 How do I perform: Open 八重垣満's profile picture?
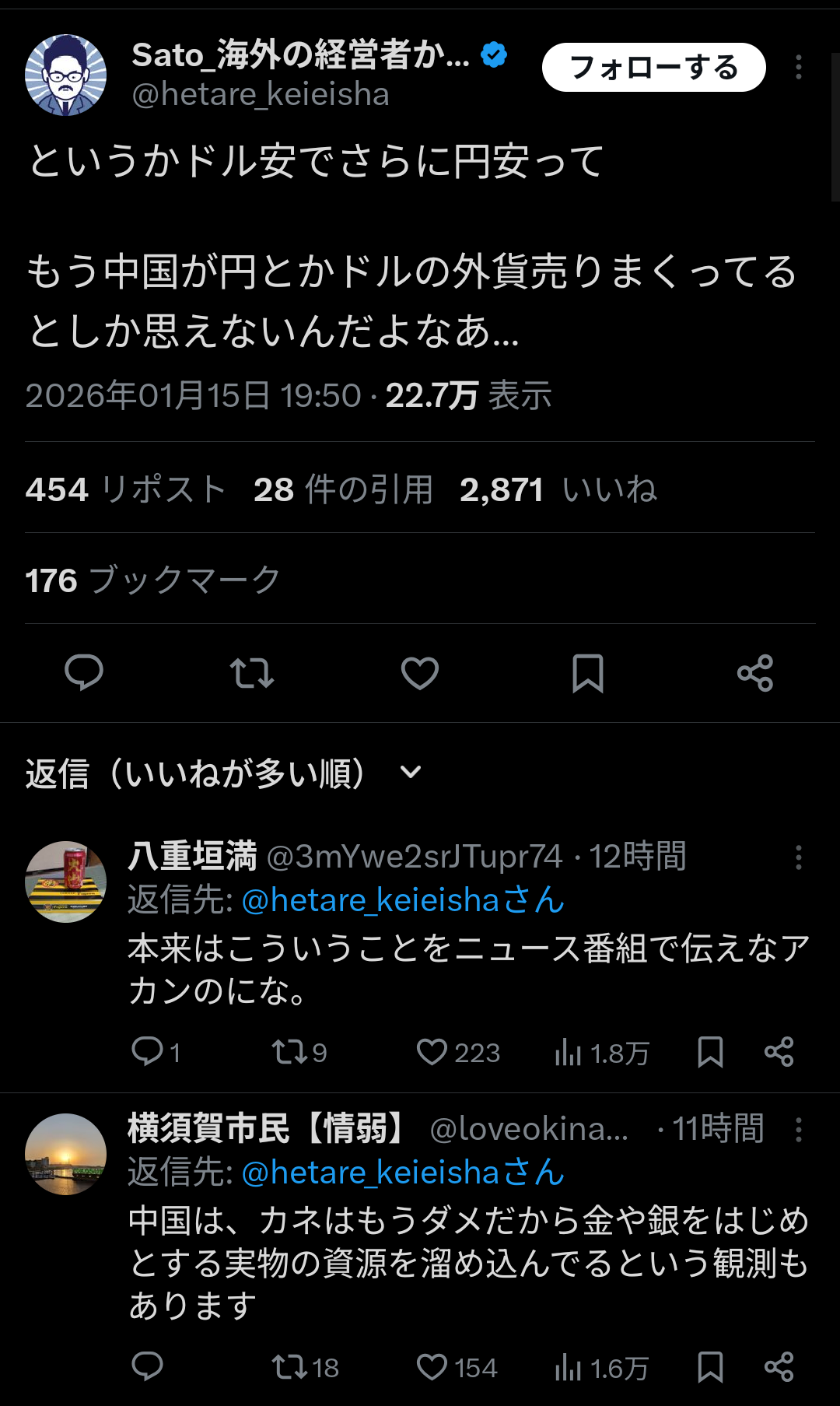[x=66, y=882]
